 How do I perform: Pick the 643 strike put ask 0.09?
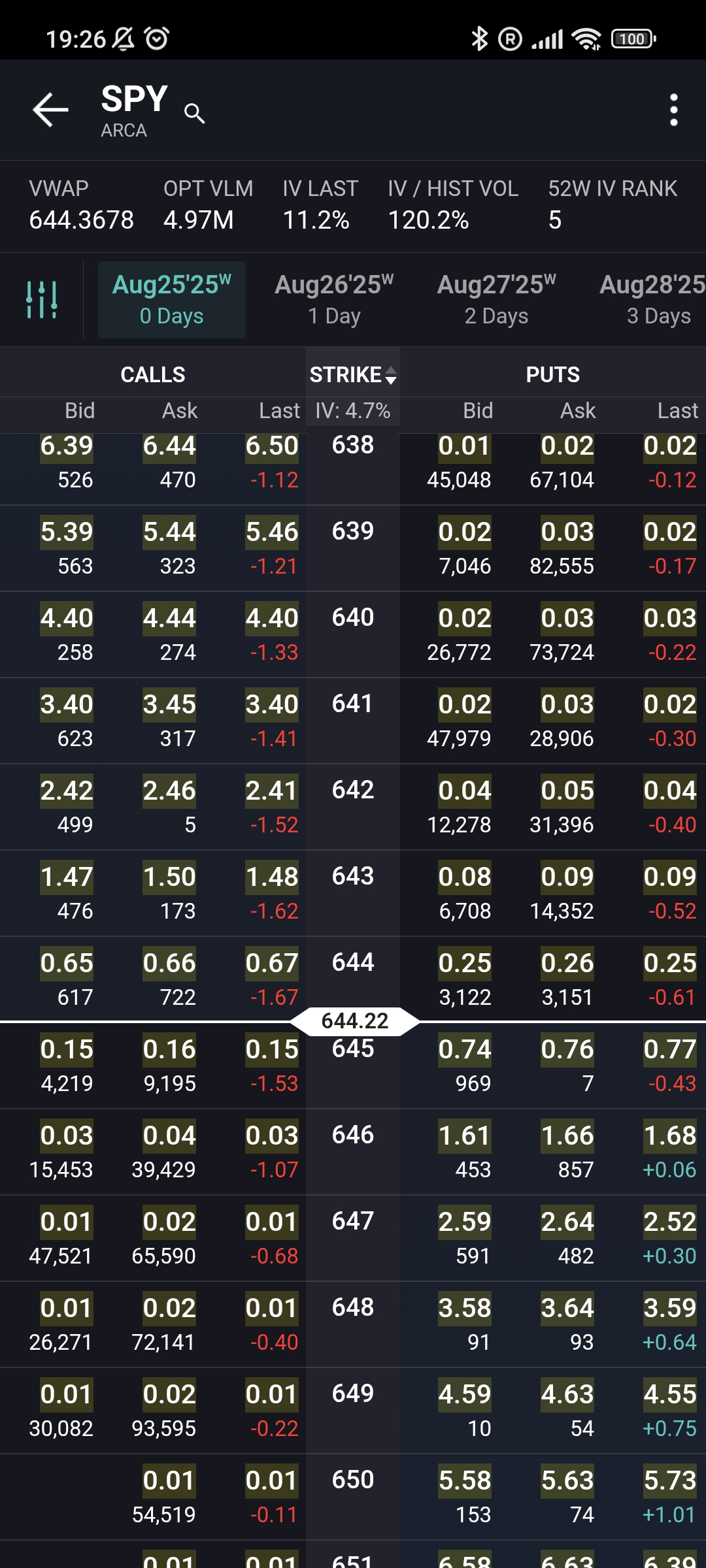coord(567,877)
